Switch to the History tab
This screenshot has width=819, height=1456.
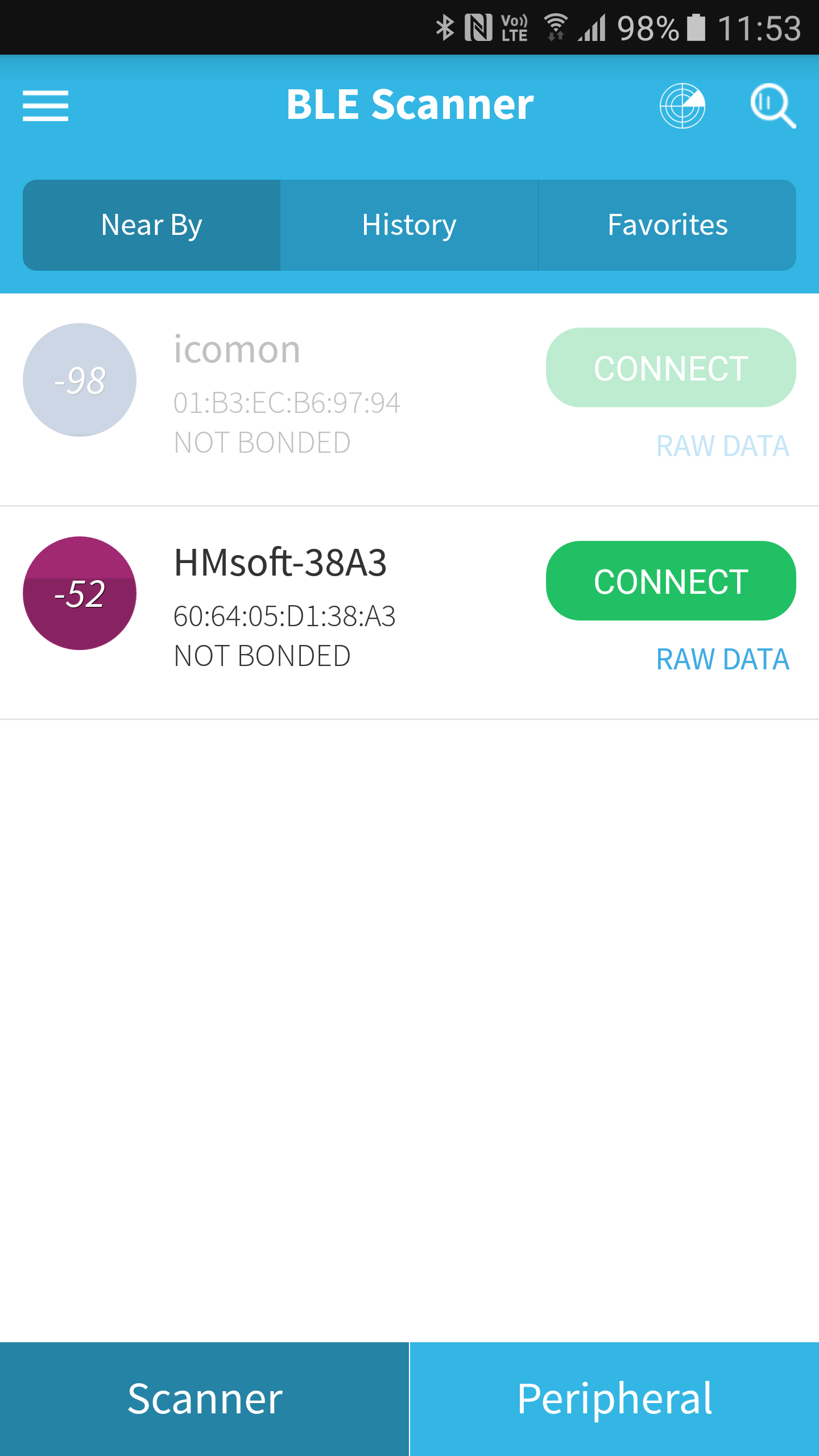(x=409, y=225)
